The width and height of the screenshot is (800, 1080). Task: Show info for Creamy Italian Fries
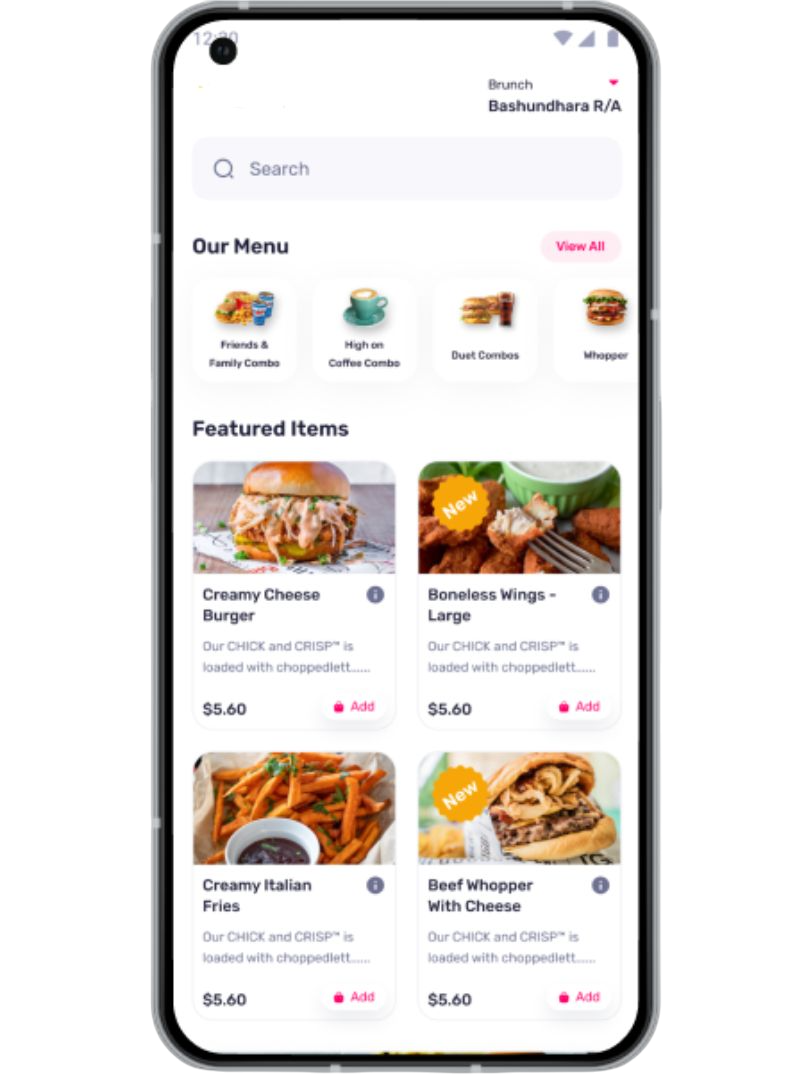375,886
